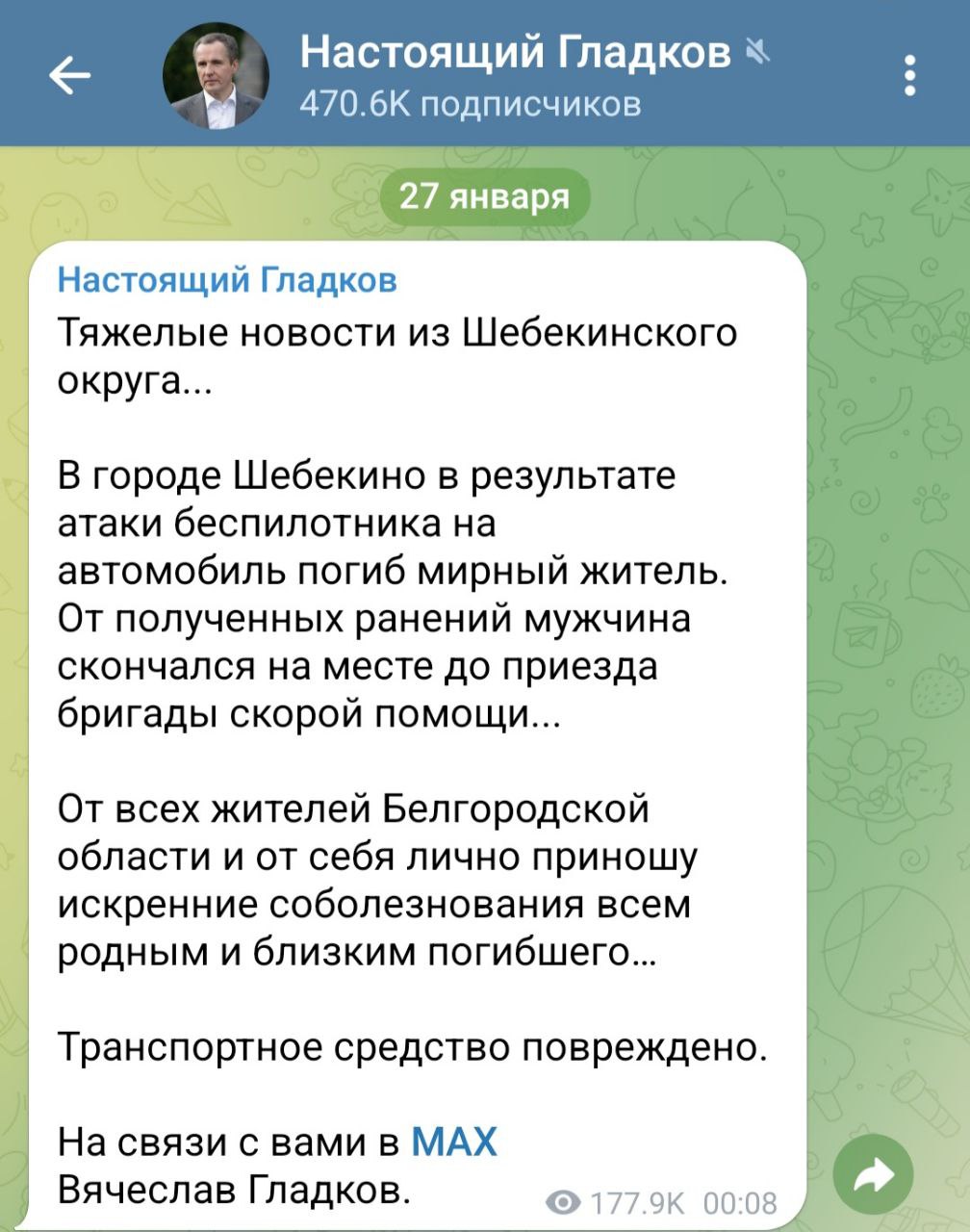Go back using the arrow
970x1232 pixels.
[x=69, y=75]
